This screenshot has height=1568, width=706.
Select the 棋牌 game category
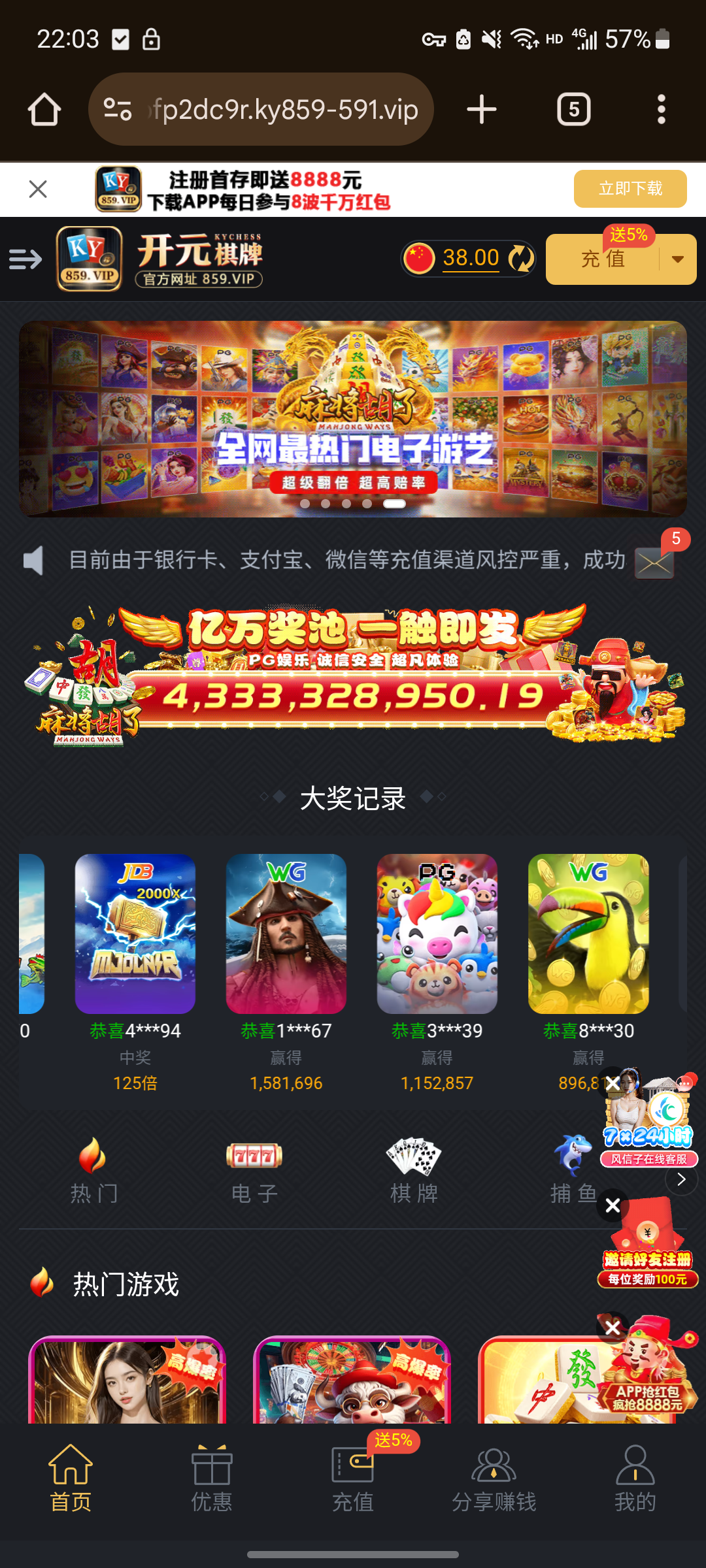click(414, 1170)
